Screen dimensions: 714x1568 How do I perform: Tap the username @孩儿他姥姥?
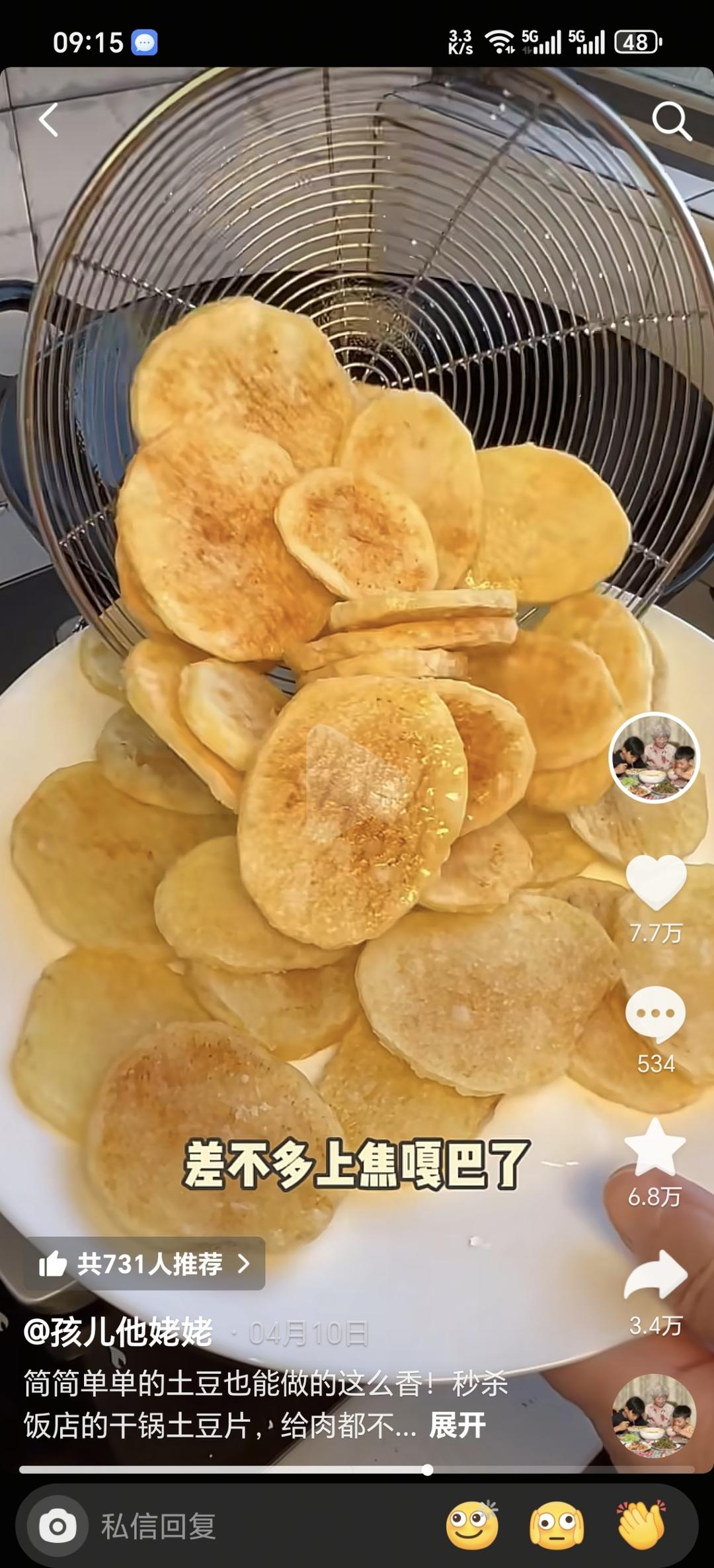pyautogui.click(x=119, y=1331)
